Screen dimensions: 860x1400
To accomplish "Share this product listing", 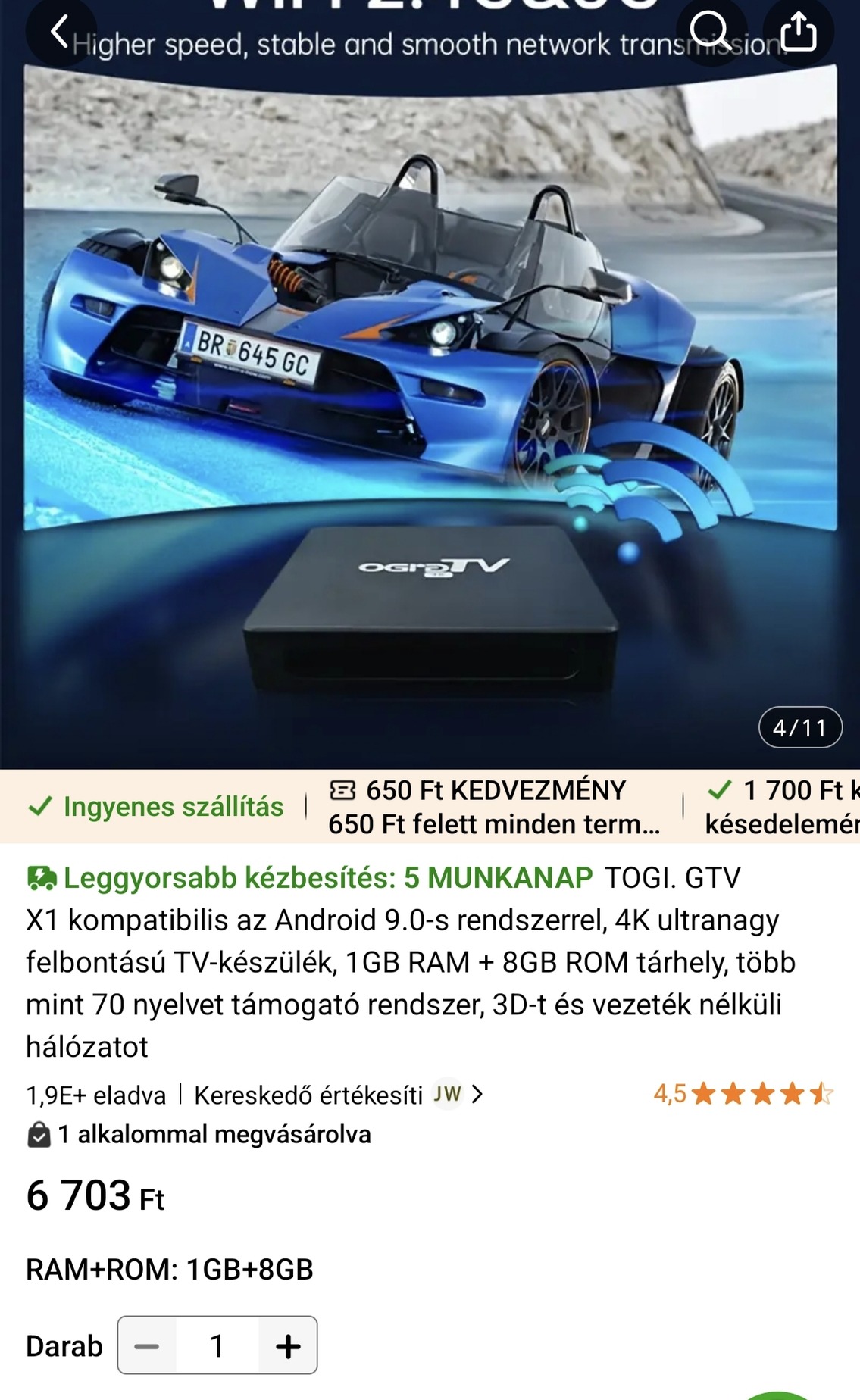I will coord(799,32).
